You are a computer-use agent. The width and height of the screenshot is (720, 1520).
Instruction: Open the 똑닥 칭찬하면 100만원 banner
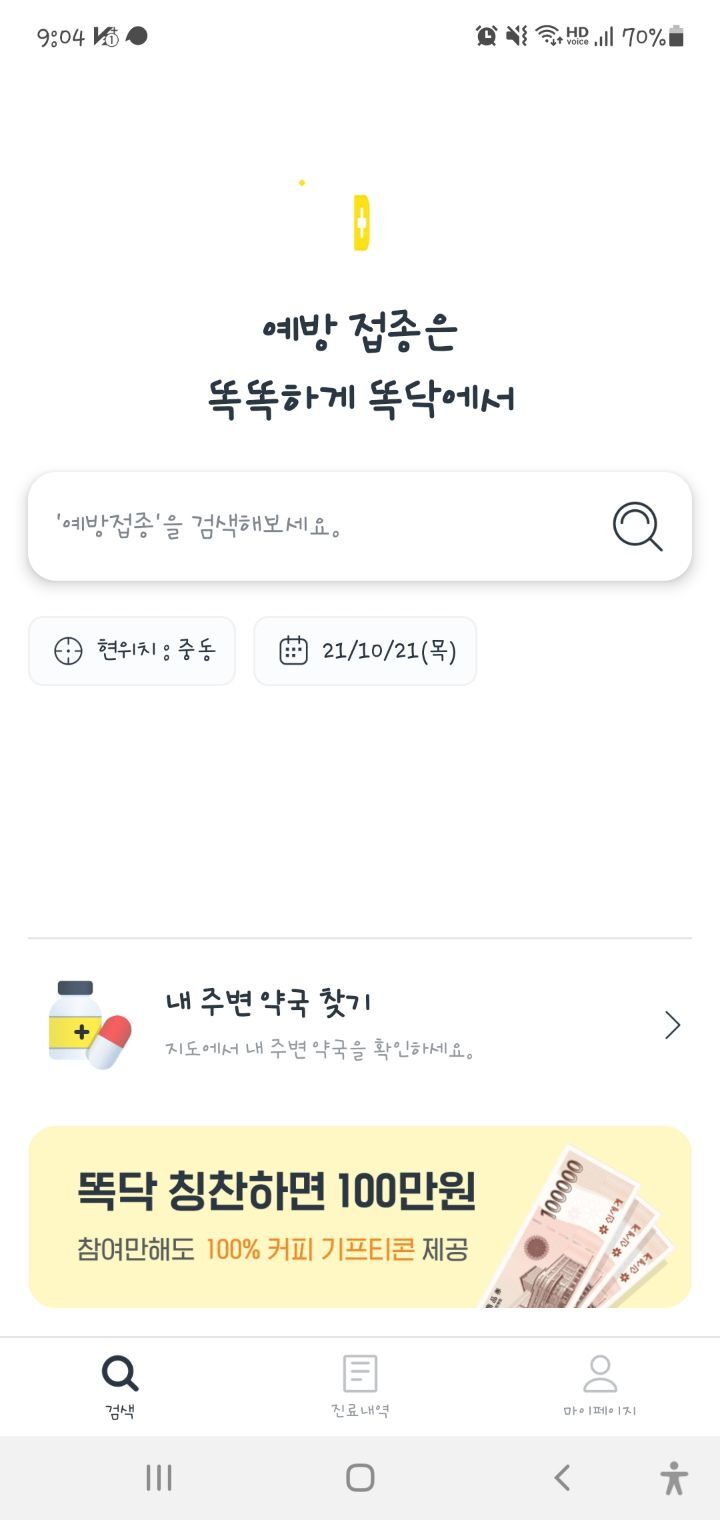(x=360, y=1216)
